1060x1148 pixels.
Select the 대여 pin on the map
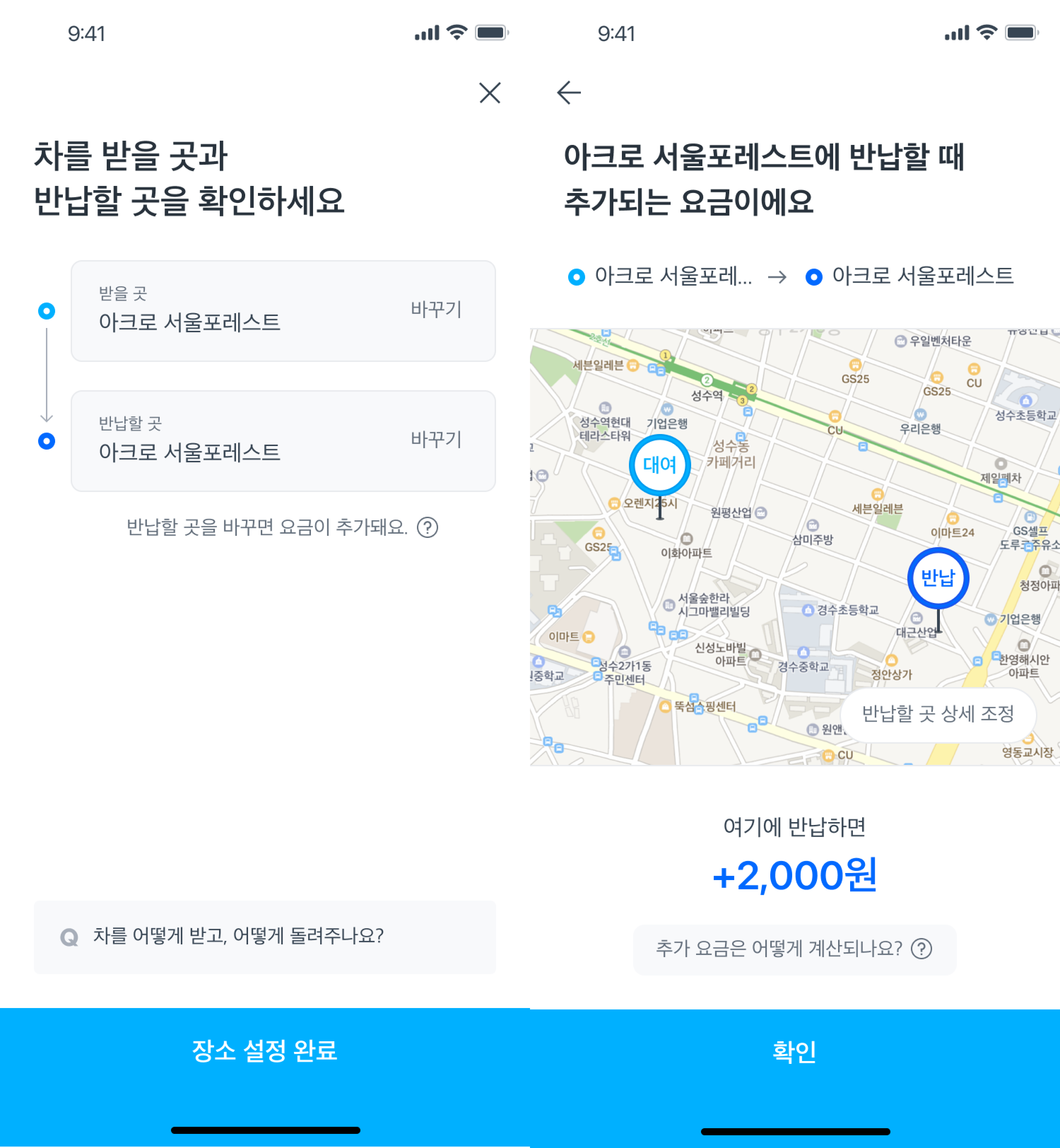[660, 465]
